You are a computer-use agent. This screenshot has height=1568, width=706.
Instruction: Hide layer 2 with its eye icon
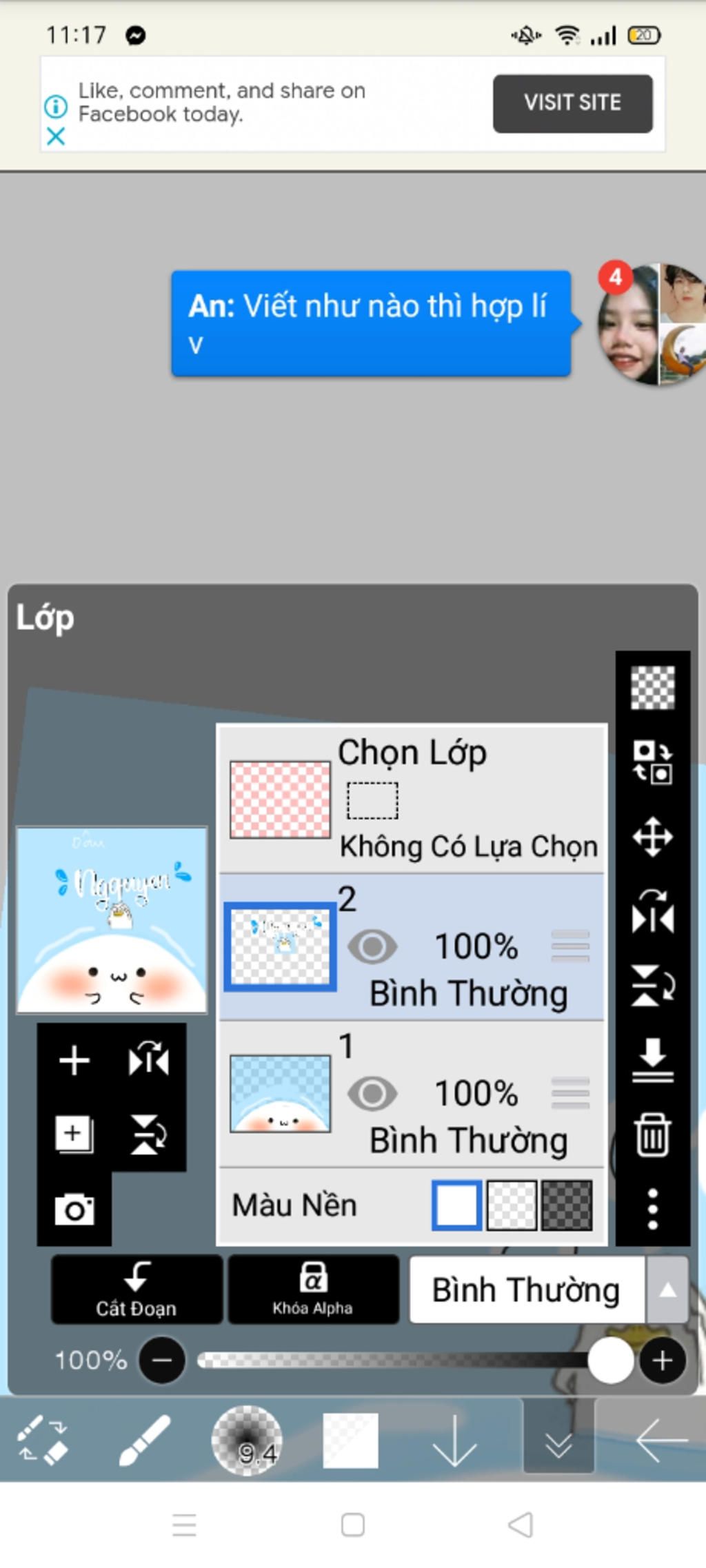pyautogui.click(x=372, y=946)
